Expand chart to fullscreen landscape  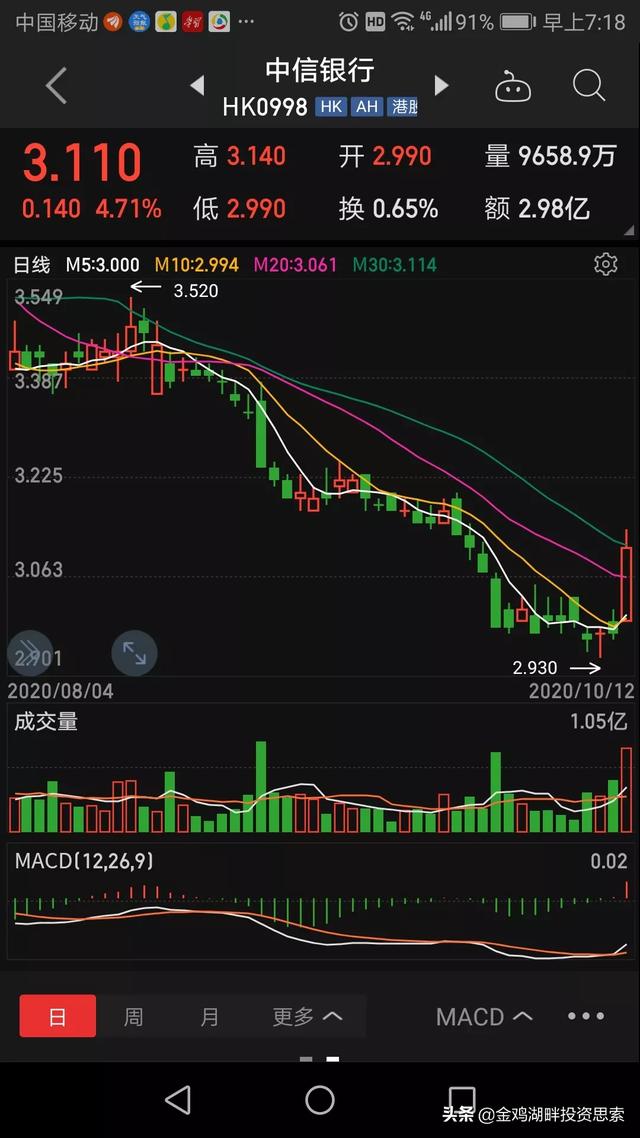pos(134,653)
